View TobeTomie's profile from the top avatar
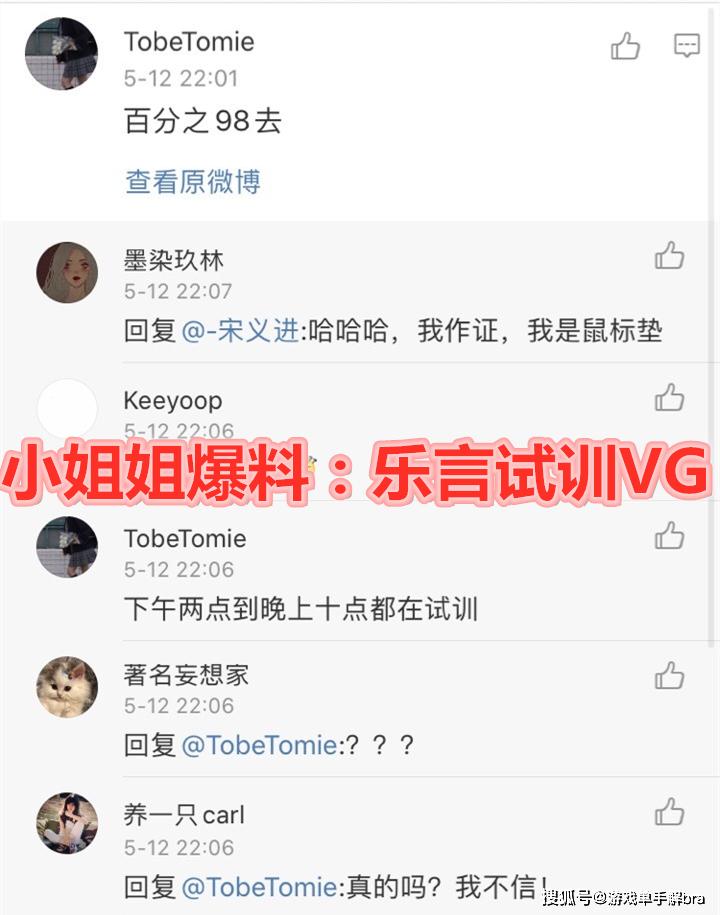 61,54
